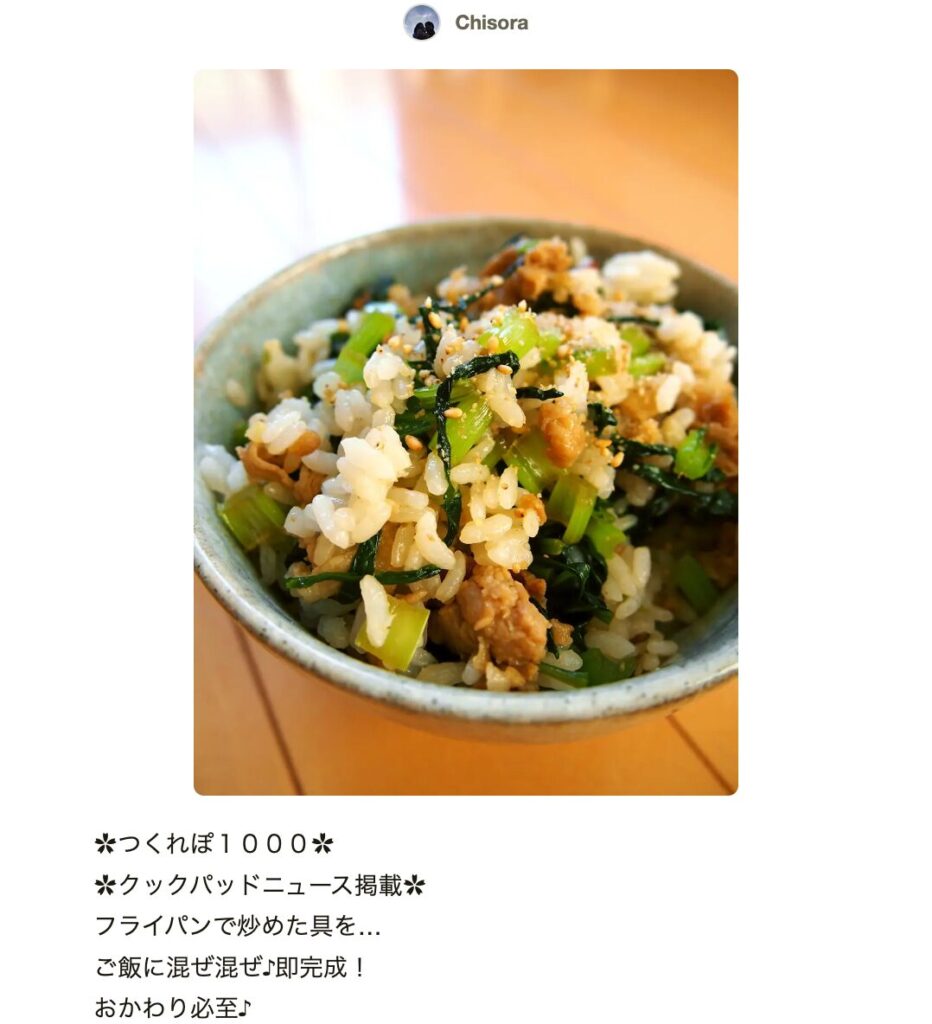This screenshot has width=932, height=1024.
Task: View the fried rice recipe photo
Action: point(465,431)
